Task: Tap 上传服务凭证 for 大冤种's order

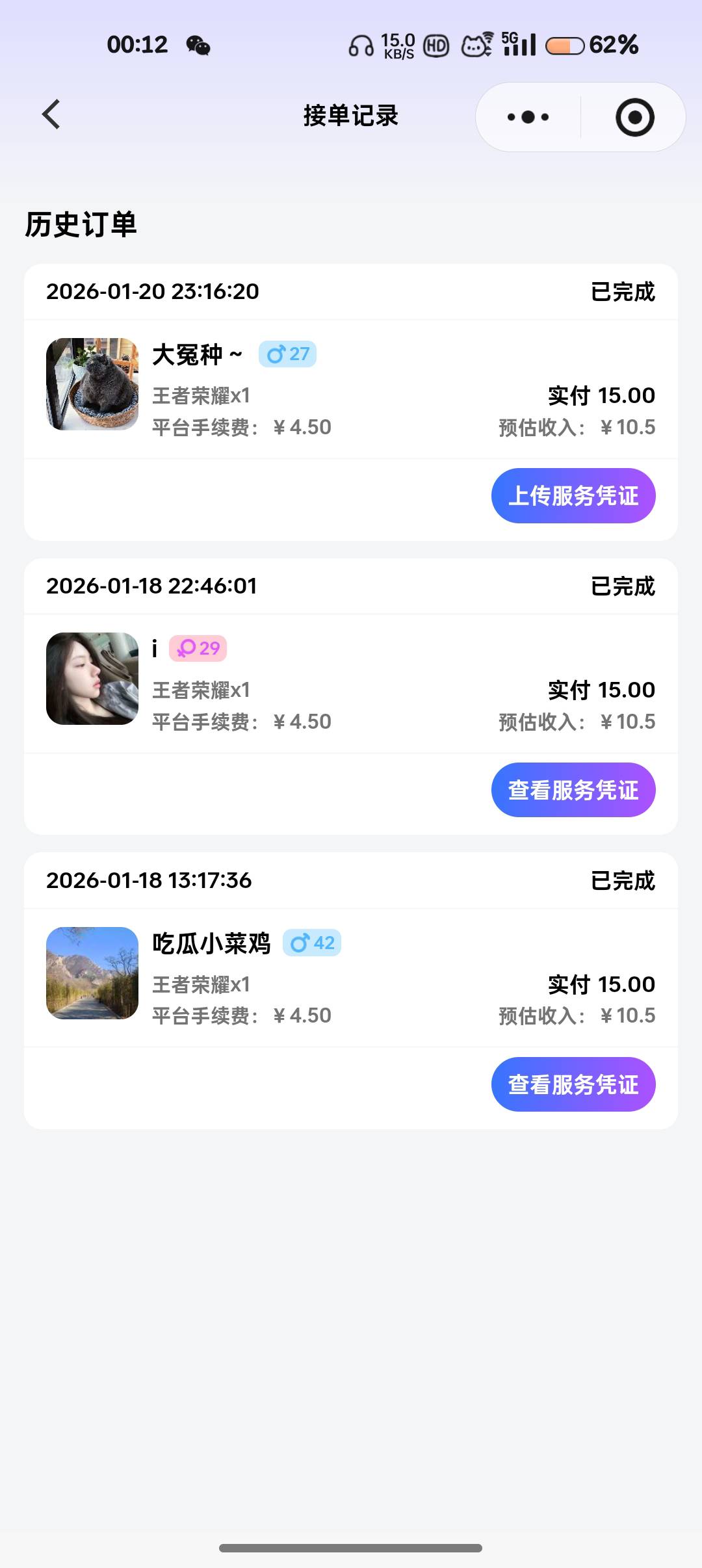Action: (573, 495)
